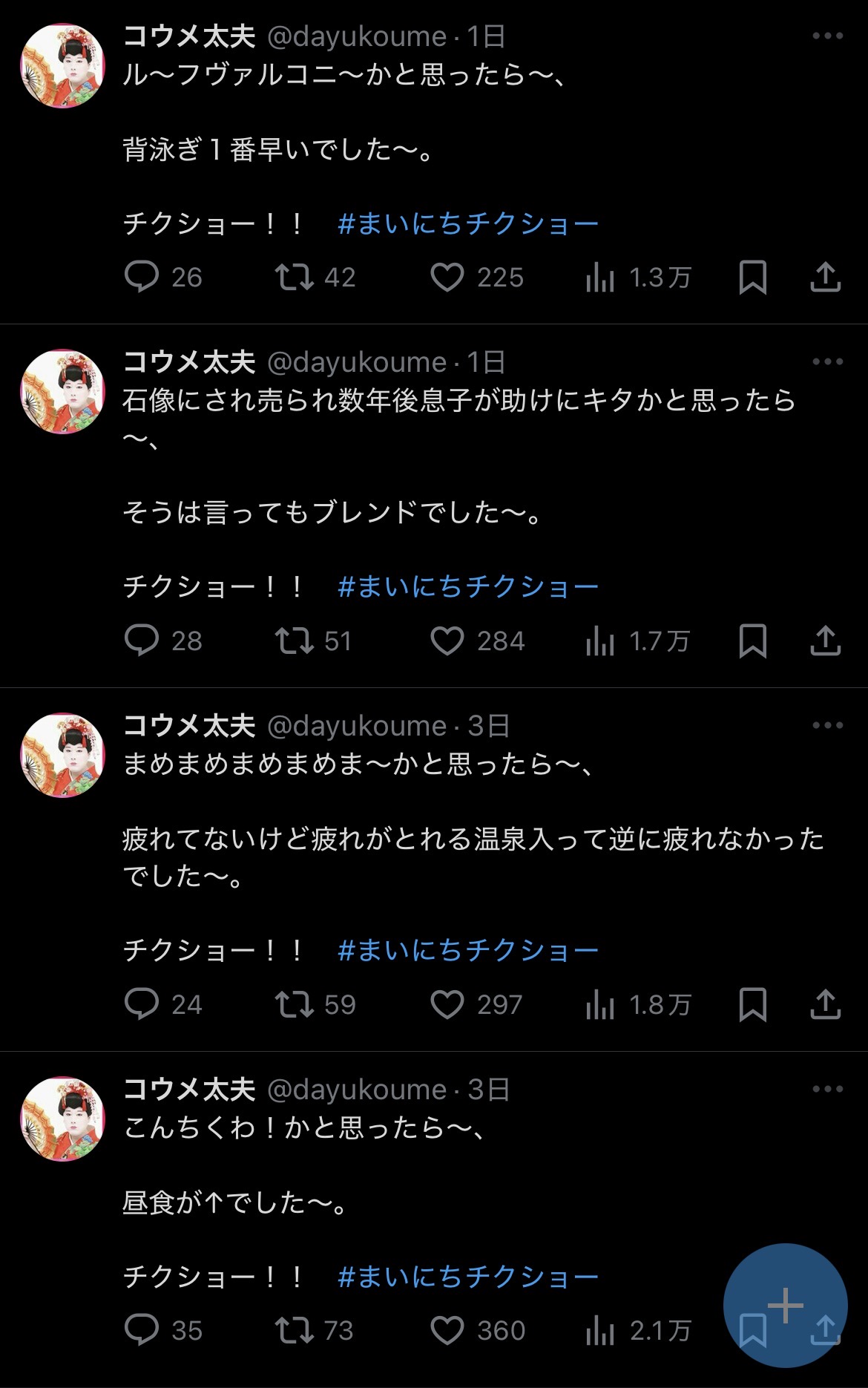The width and height of the screenshot is (868, 1388).
Task: Repost the そうは言ってもブレンド post
Action: (295, 641)
